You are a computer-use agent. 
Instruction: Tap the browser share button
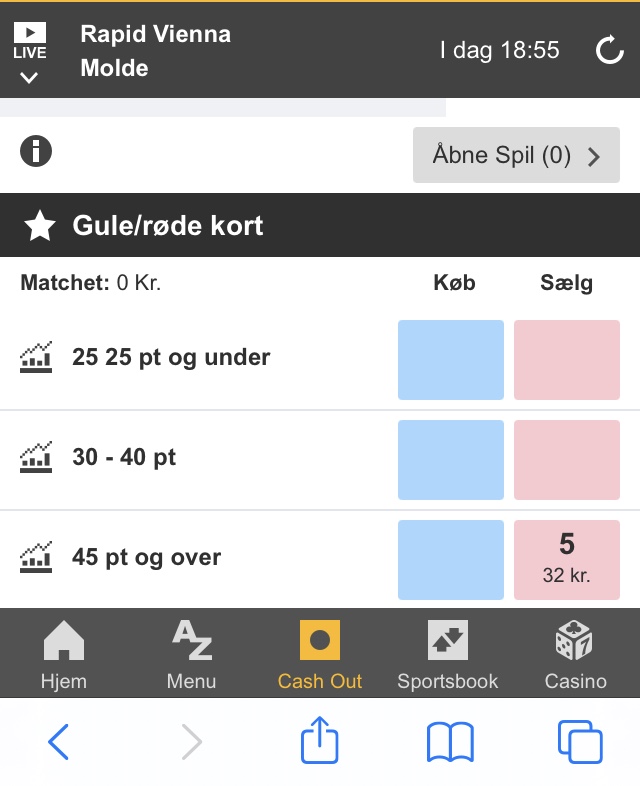[x=320, y=742]
